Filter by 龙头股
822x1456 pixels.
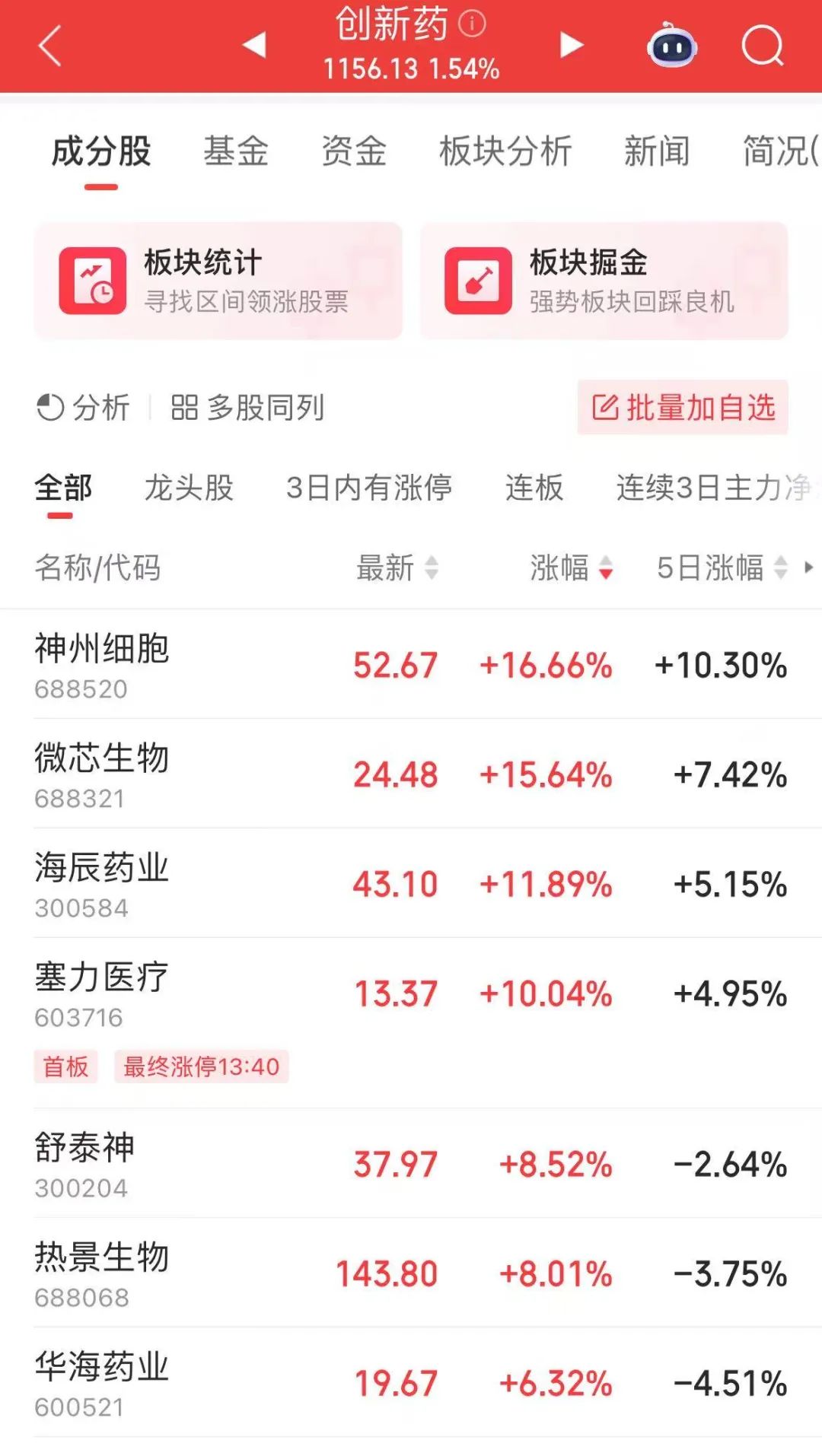[x=189, y=487]
